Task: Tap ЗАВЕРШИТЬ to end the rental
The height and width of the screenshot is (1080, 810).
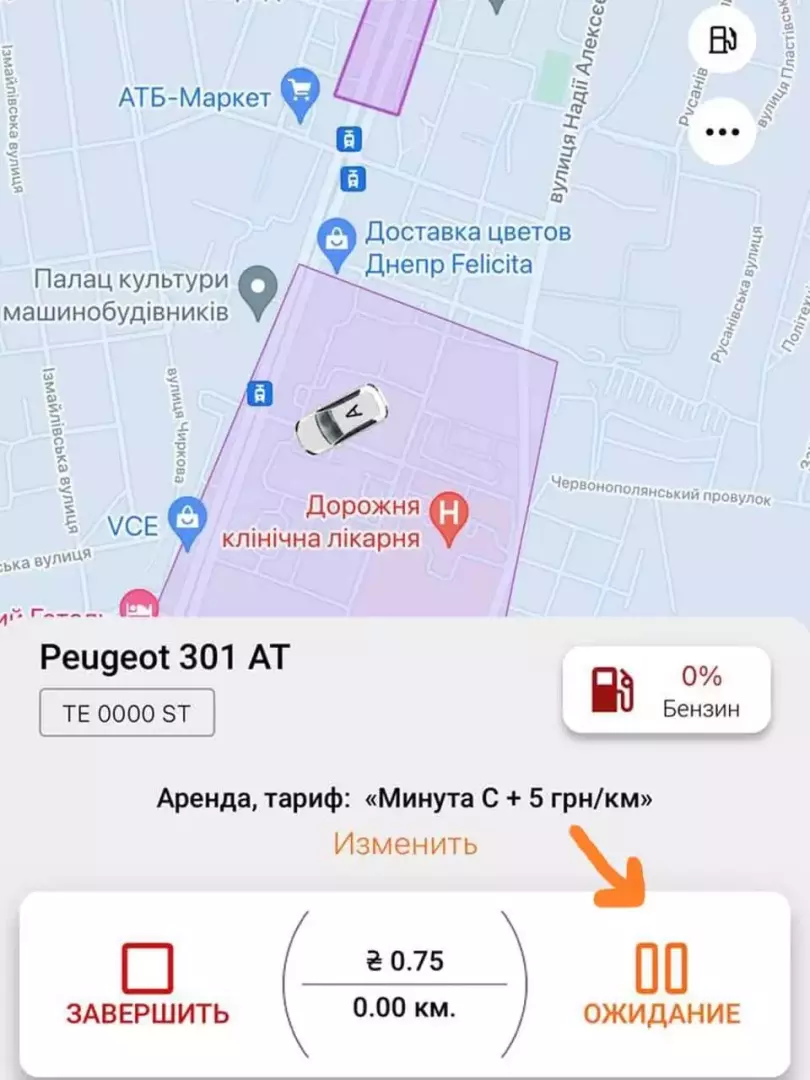Action: click(147, 984)
